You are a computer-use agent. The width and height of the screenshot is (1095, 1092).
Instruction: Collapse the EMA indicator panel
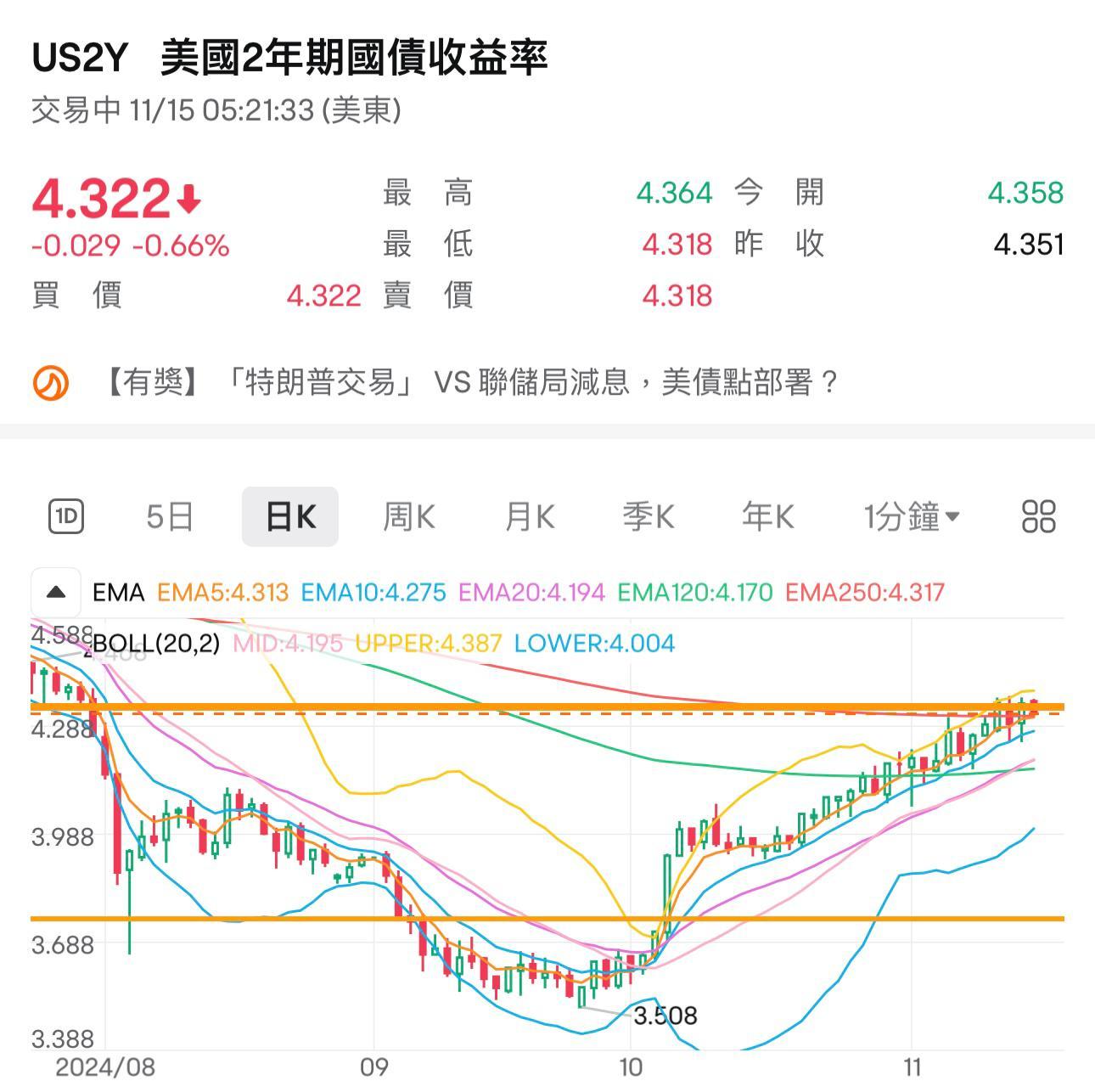coord(56,593)
